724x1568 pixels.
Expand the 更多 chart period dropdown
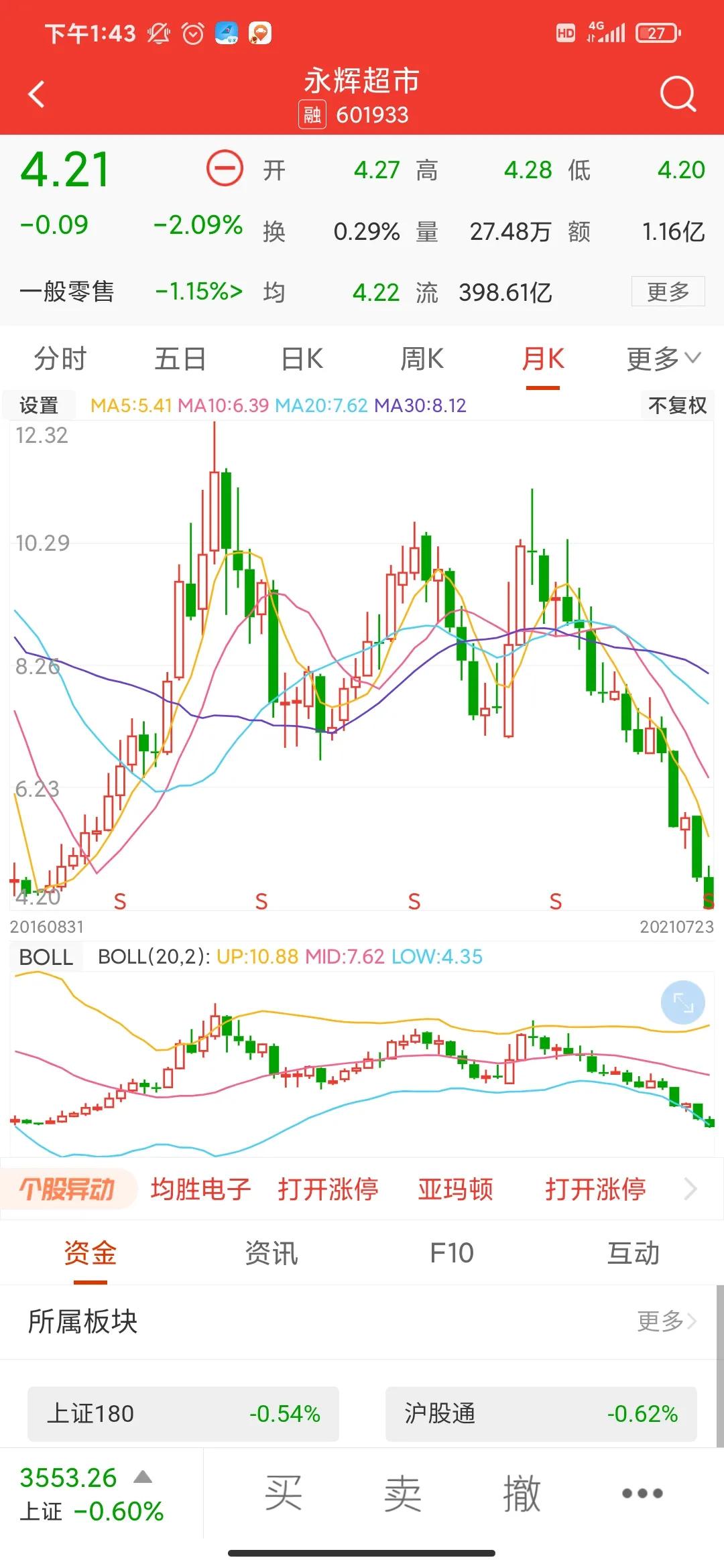[x=663, y=359]
